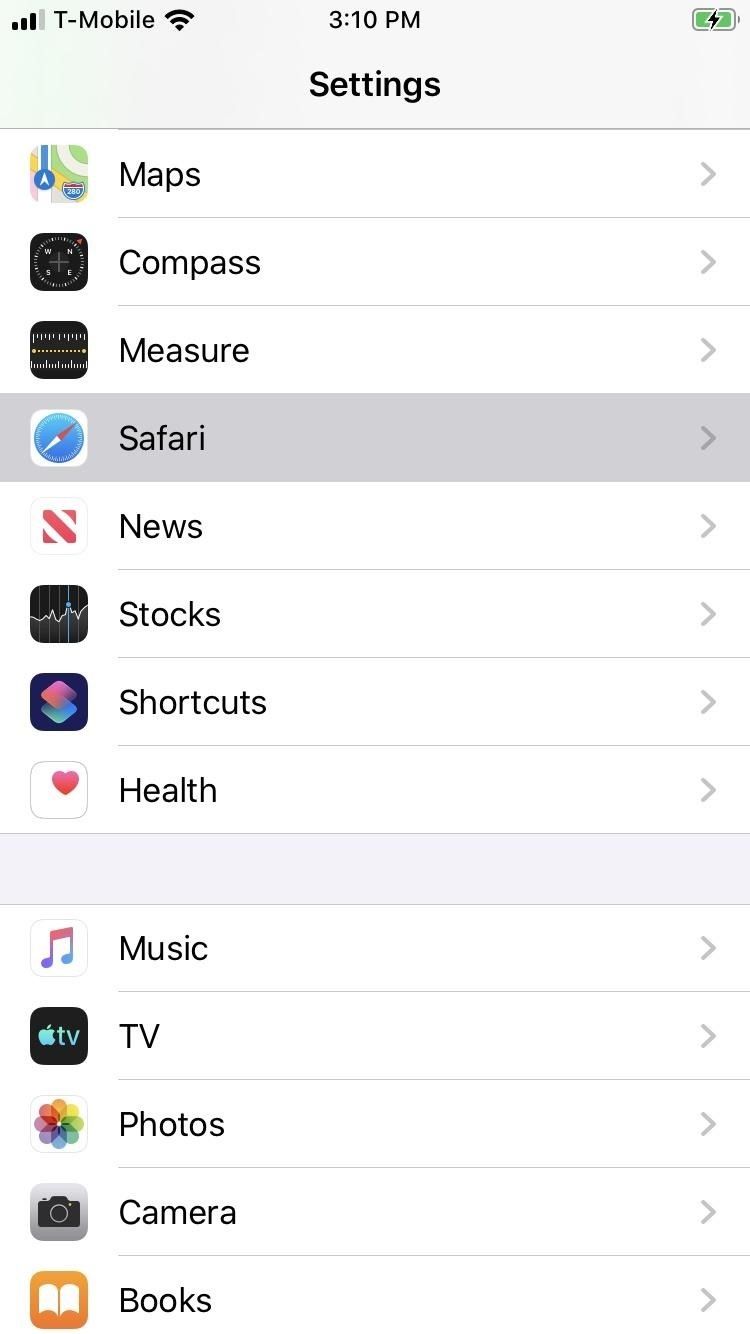Tap the Books app icon
The image size is (750, 1334).
tap(58, 1300)
